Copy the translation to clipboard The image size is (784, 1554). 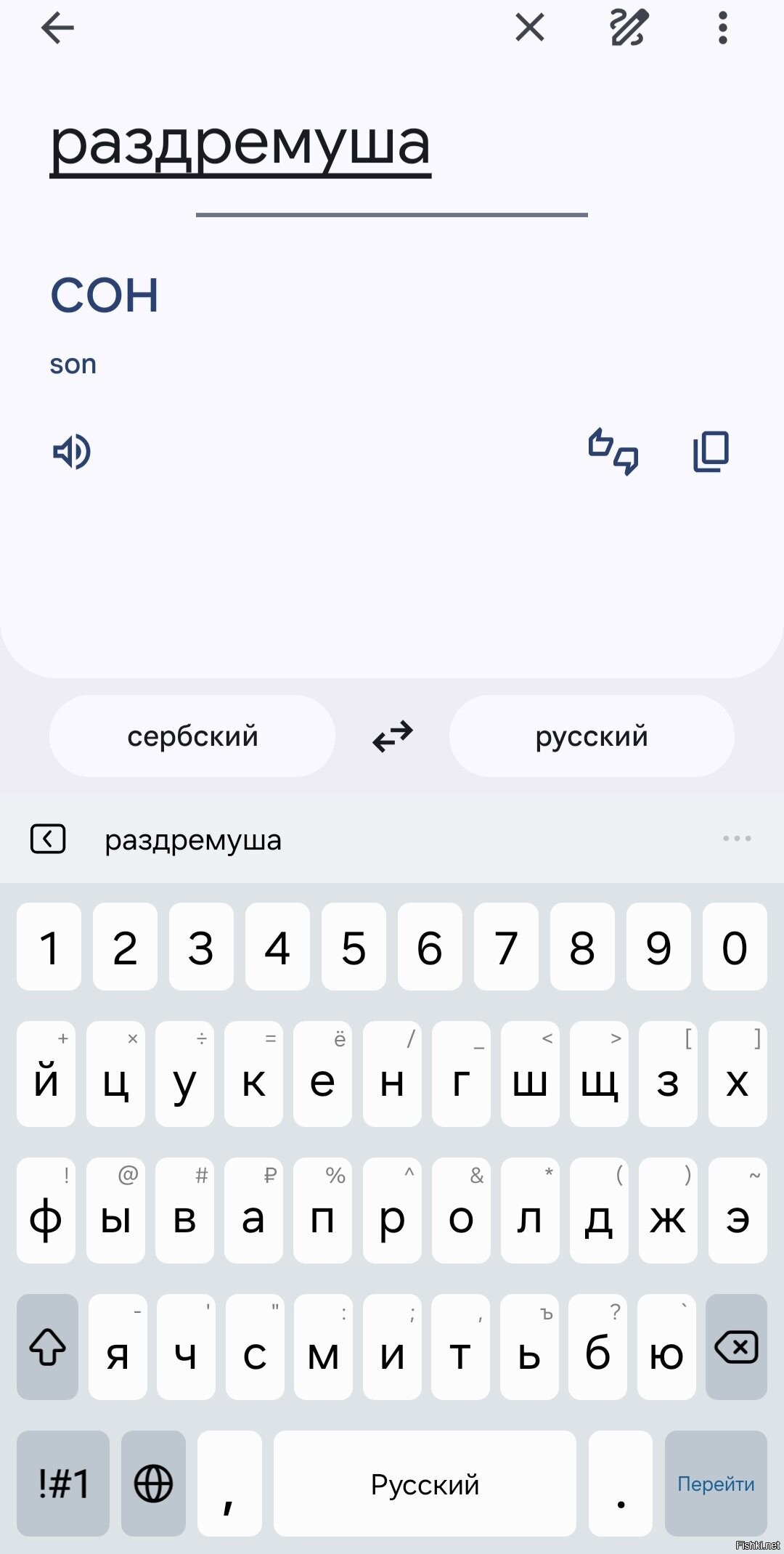coord(711,452)
